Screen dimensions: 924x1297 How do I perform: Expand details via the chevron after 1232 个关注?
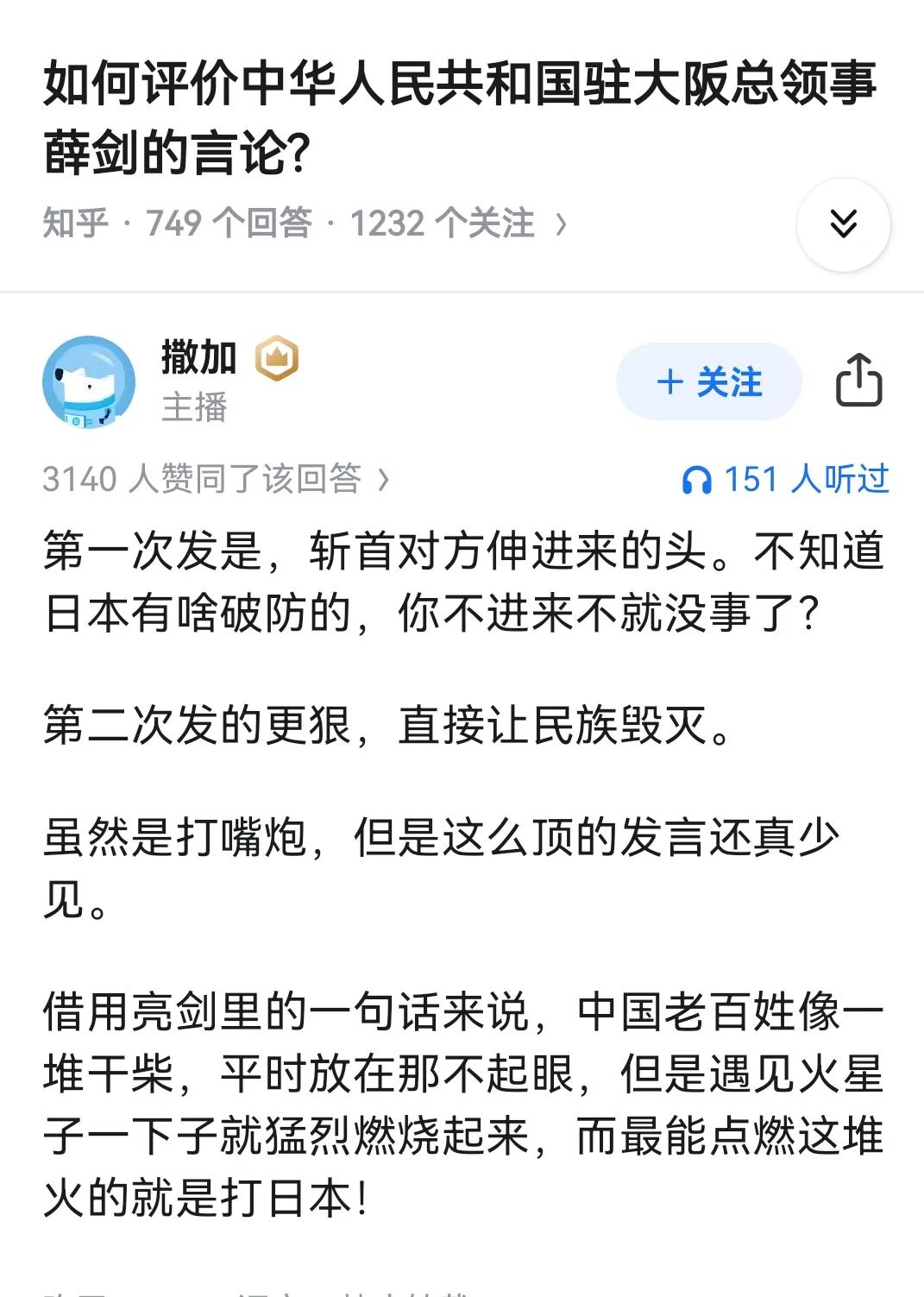pyautogui.click(x=562, y=223)
